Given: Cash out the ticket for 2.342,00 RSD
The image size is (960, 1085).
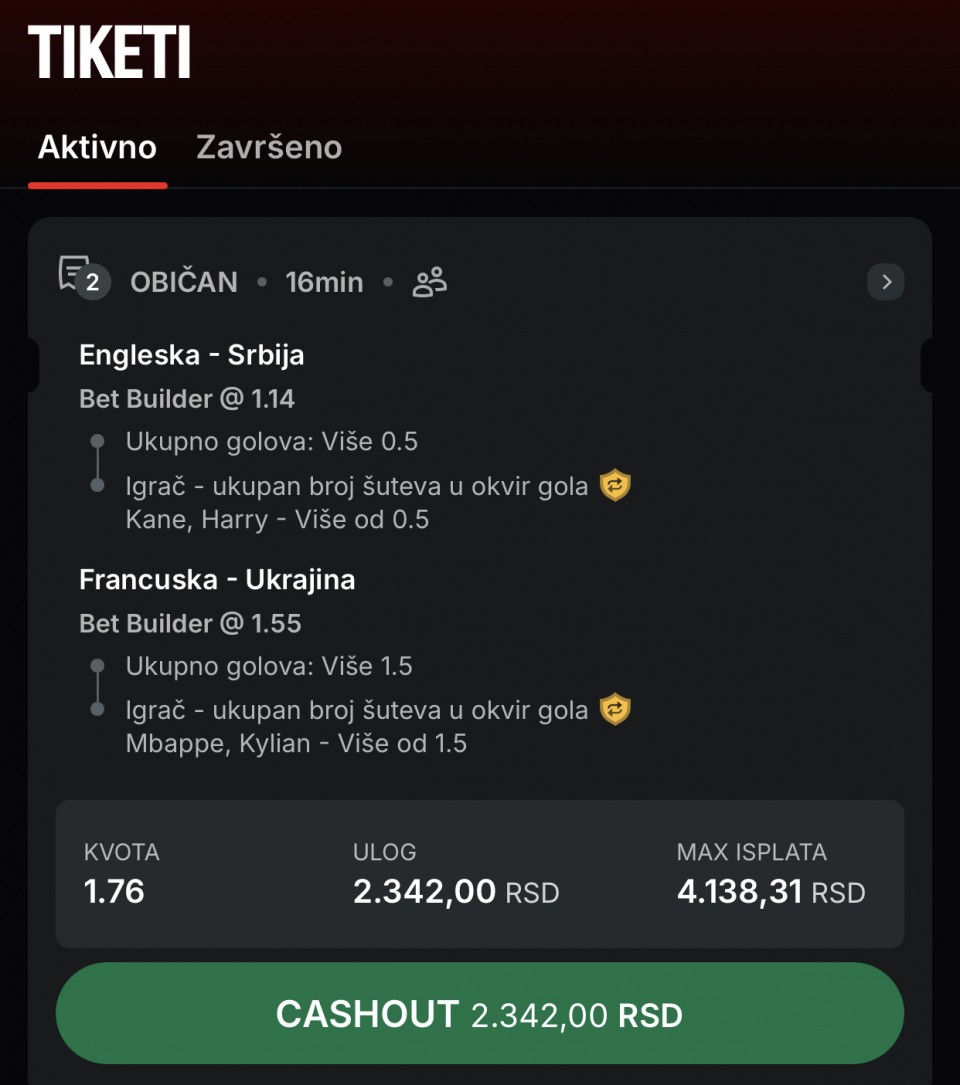Looking at the screenshot, I should click(480, 1014).
